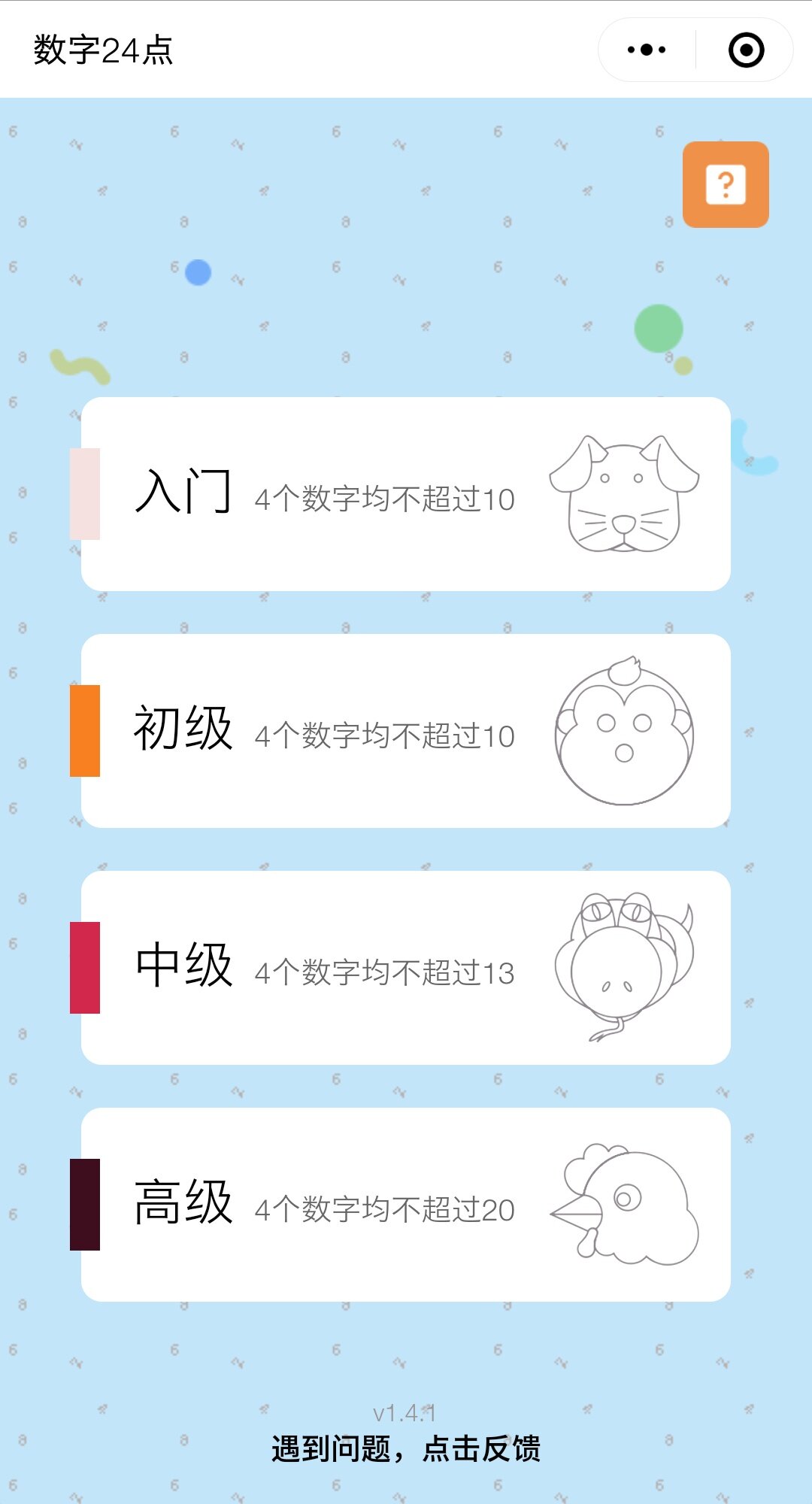812x1504 pixels.
Task: Tap 遇到问题，点击反馈 to send feedback
Action: (406, 1448)
